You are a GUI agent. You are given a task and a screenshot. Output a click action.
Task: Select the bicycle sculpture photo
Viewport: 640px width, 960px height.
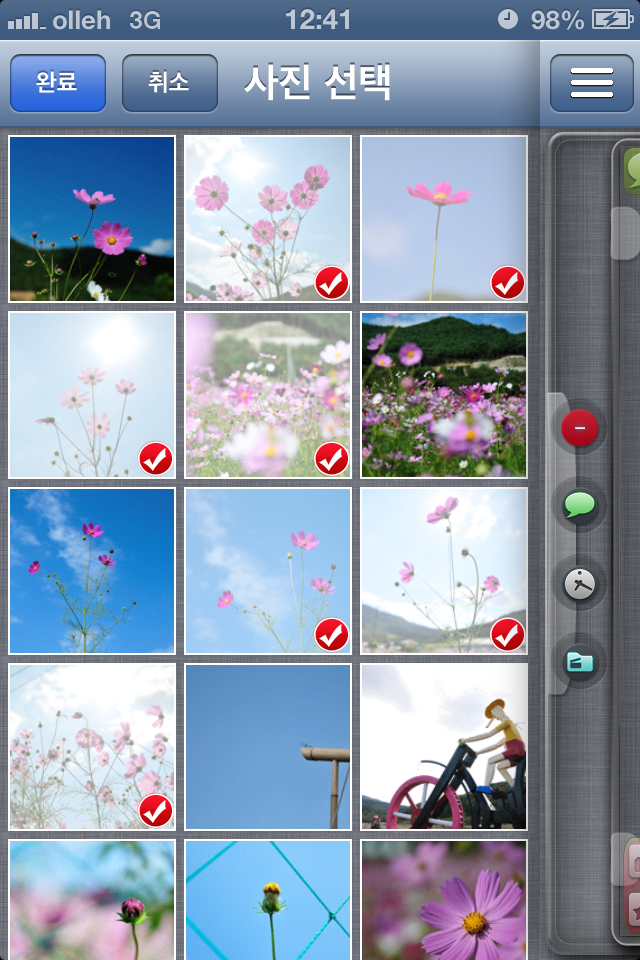(443, 746)
